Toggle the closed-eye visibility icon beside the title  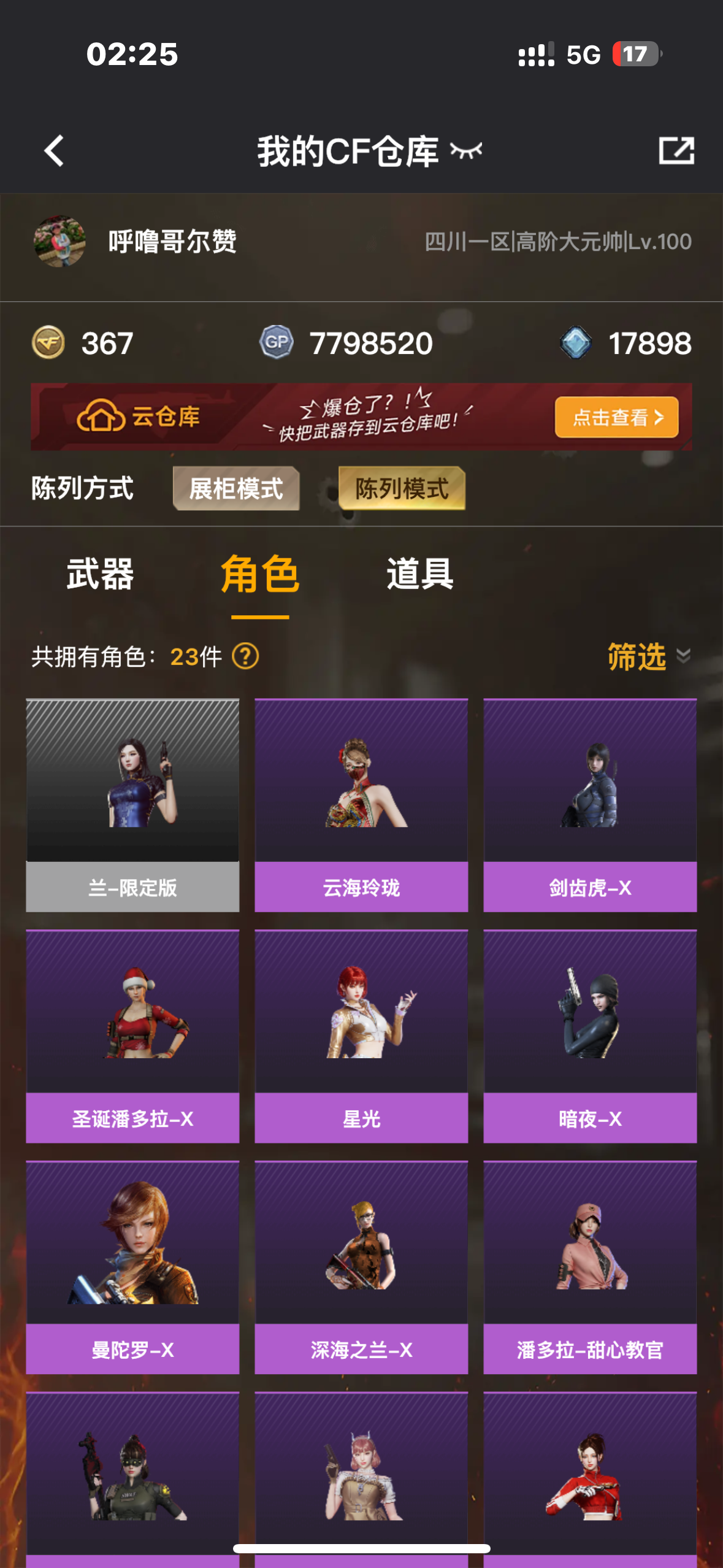click(466, 150)
